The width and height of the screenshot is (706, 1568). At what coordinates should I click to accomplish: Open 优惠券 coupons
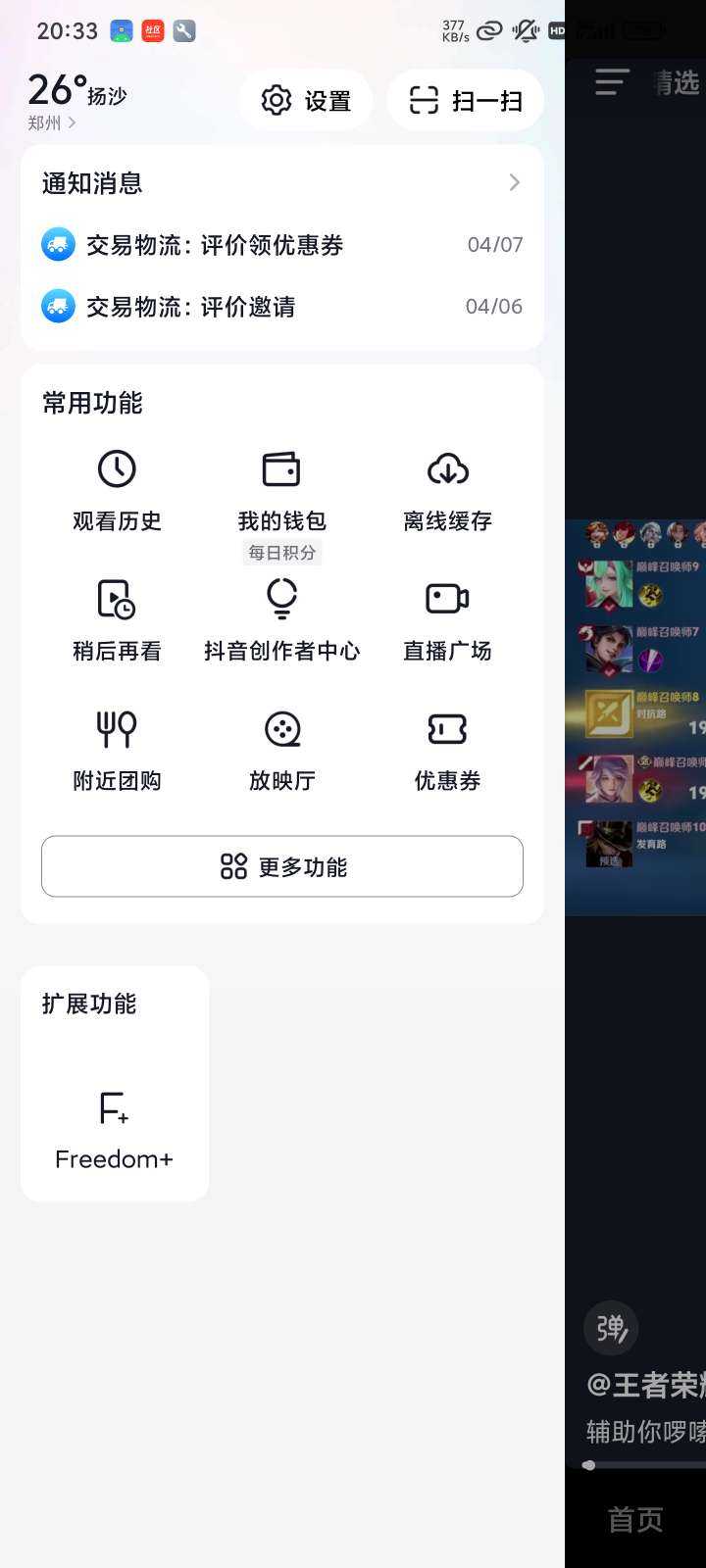(x=447, y=752)
